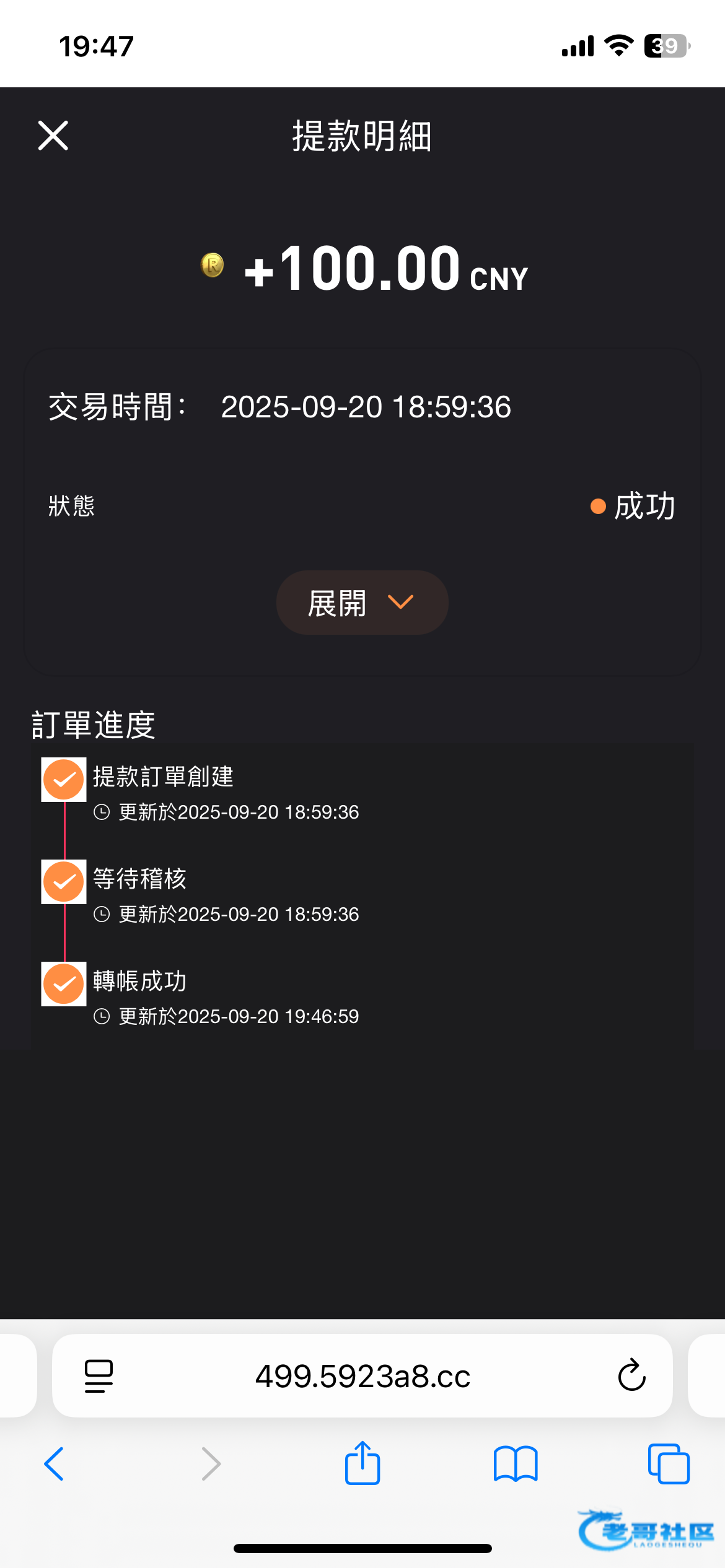725x1568 pixels.
Task: Close the withdrawal details page
Action: coord(53,136)
